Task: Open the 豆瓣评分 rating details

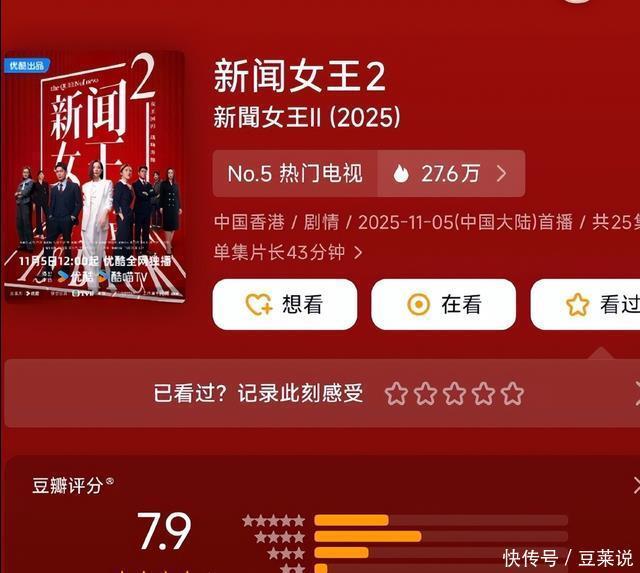Action: (636, 486)
